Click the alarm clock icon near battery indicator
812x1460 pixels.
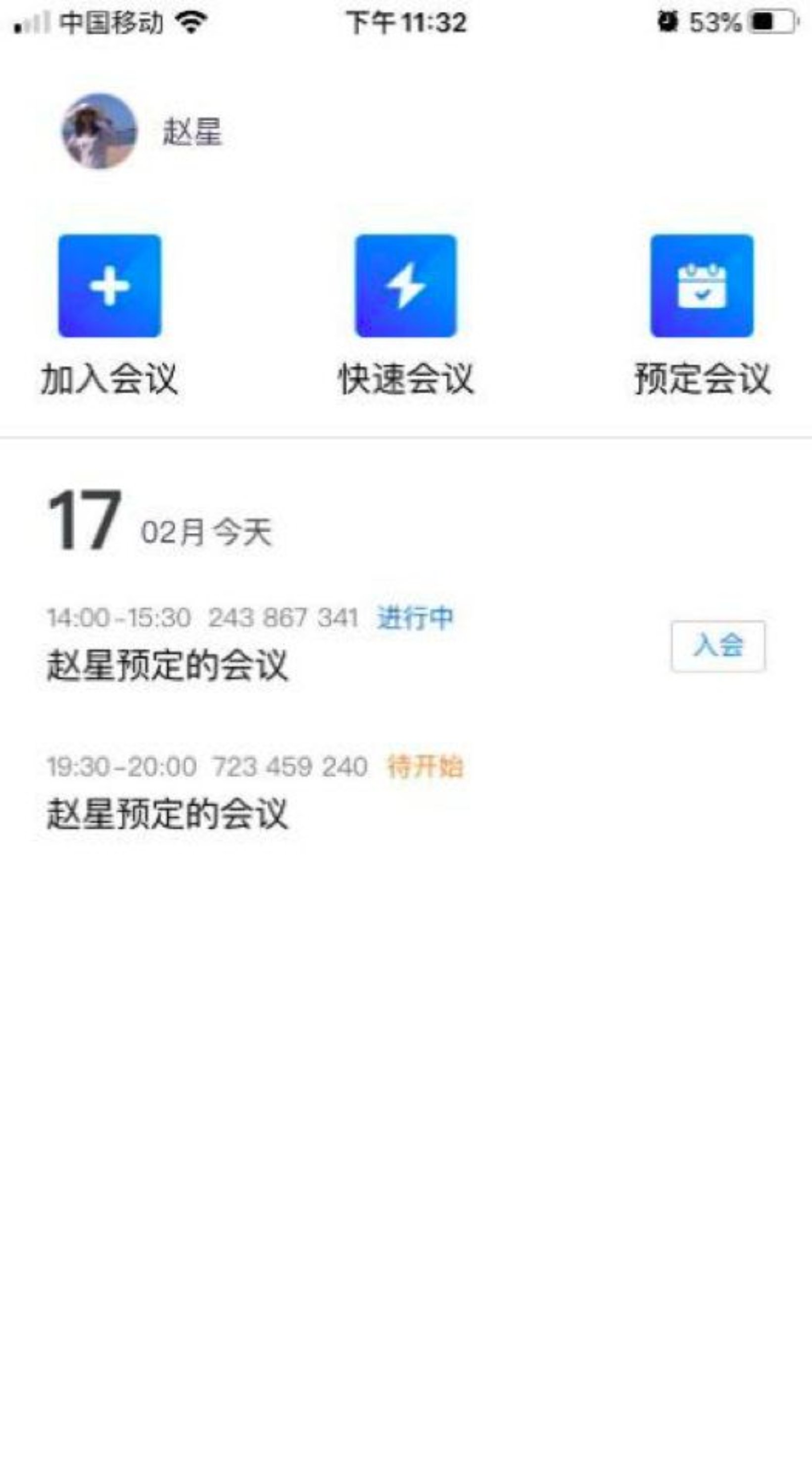[667, 22]
